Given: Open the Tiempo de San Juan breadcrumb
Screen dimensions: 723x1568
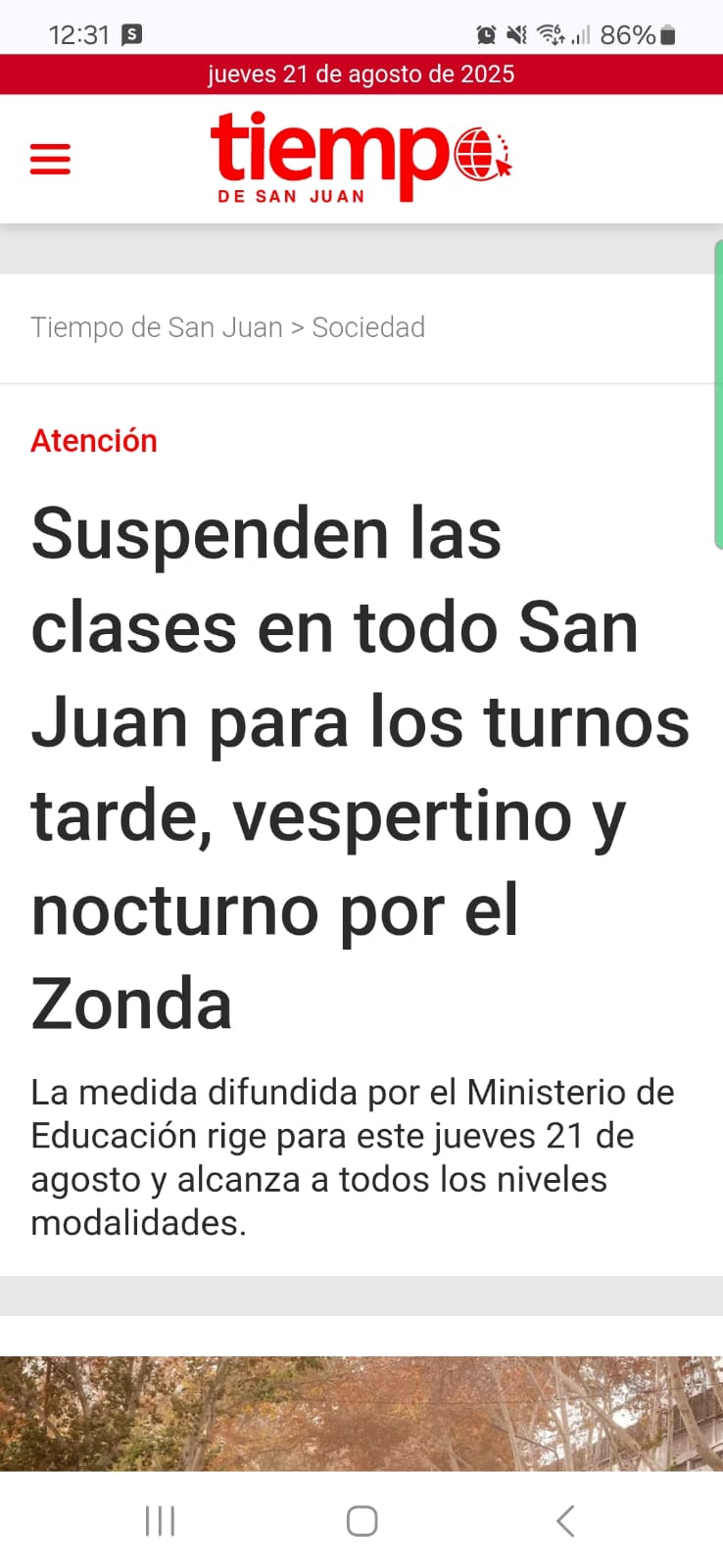Looking at the screenshot, I should point(156,327).
